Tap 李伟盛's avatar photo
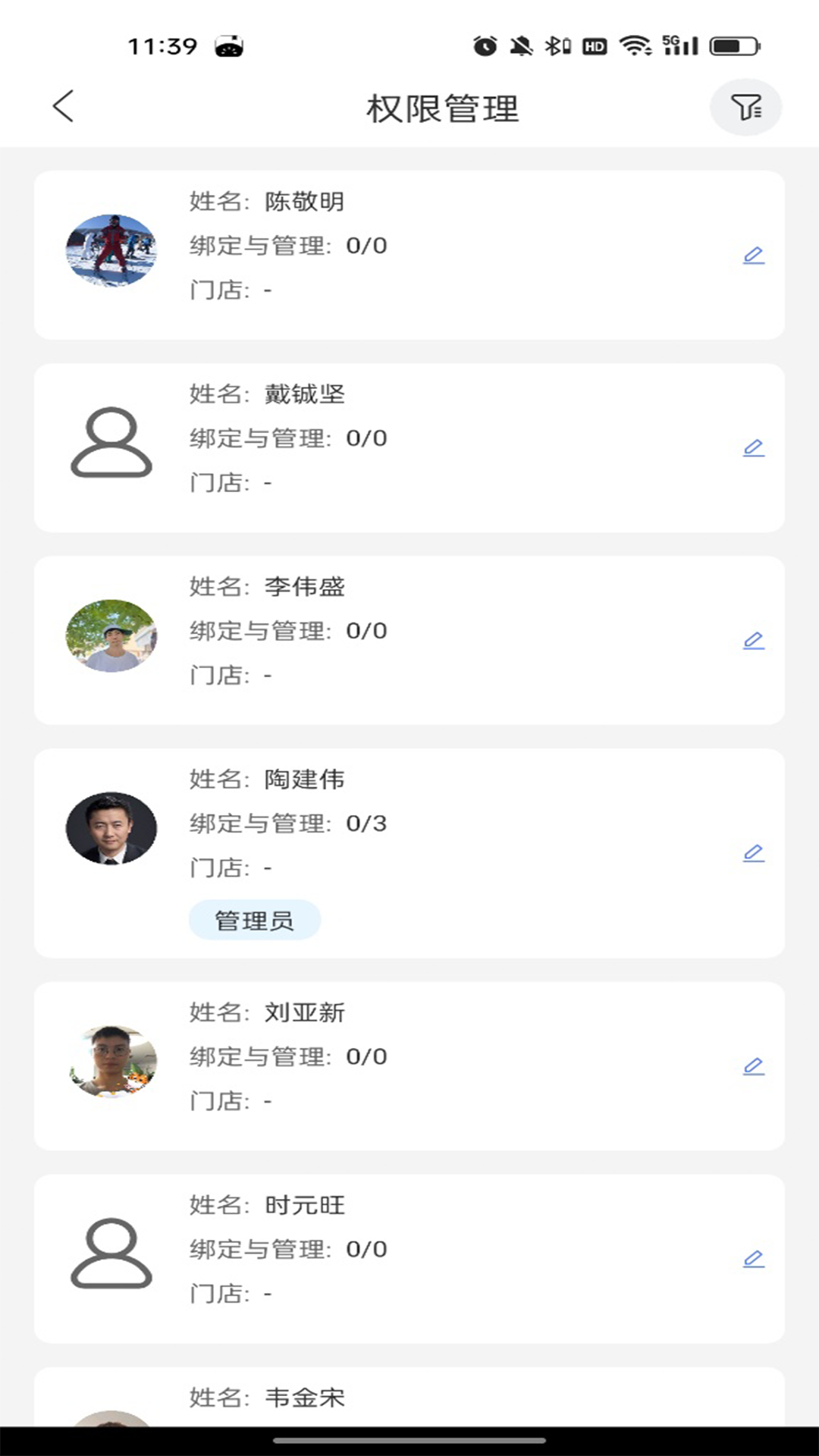This screenshot has width=819, height=1456. click(x=111, y=635)
